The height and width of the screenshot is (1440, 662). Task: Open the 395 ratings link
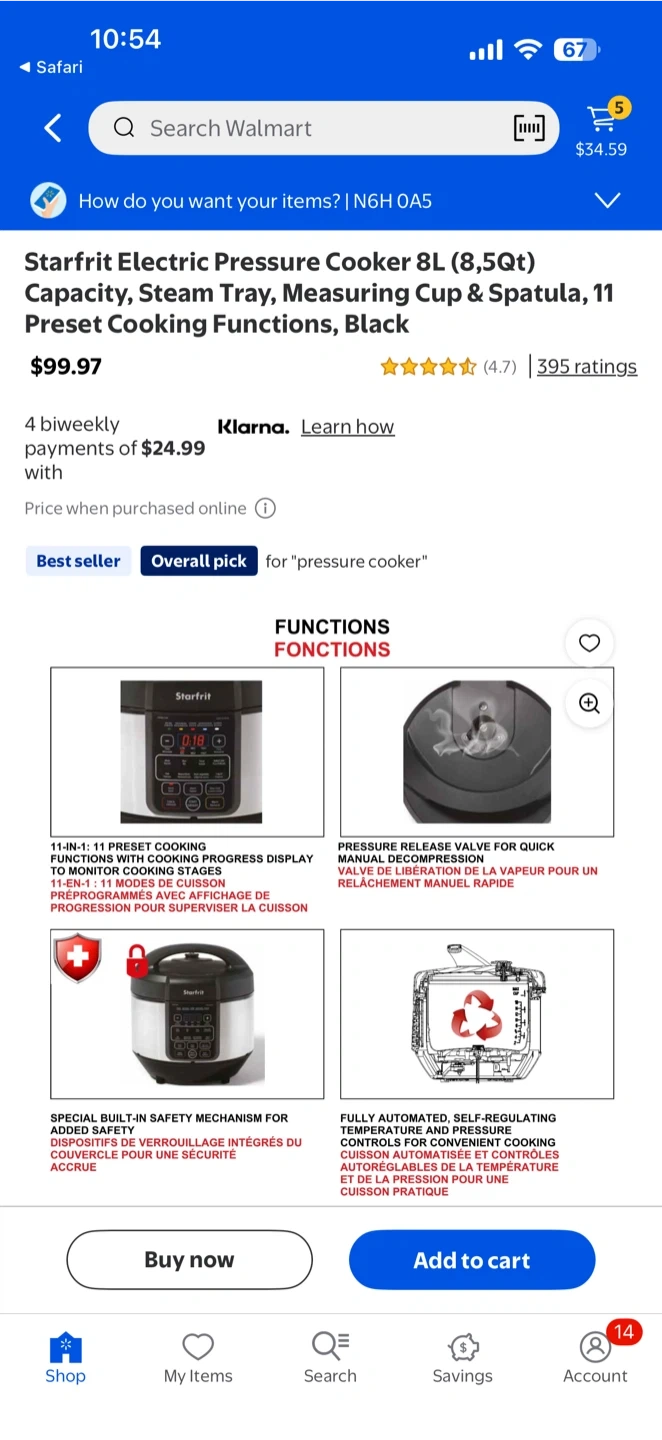coord(586,366)
